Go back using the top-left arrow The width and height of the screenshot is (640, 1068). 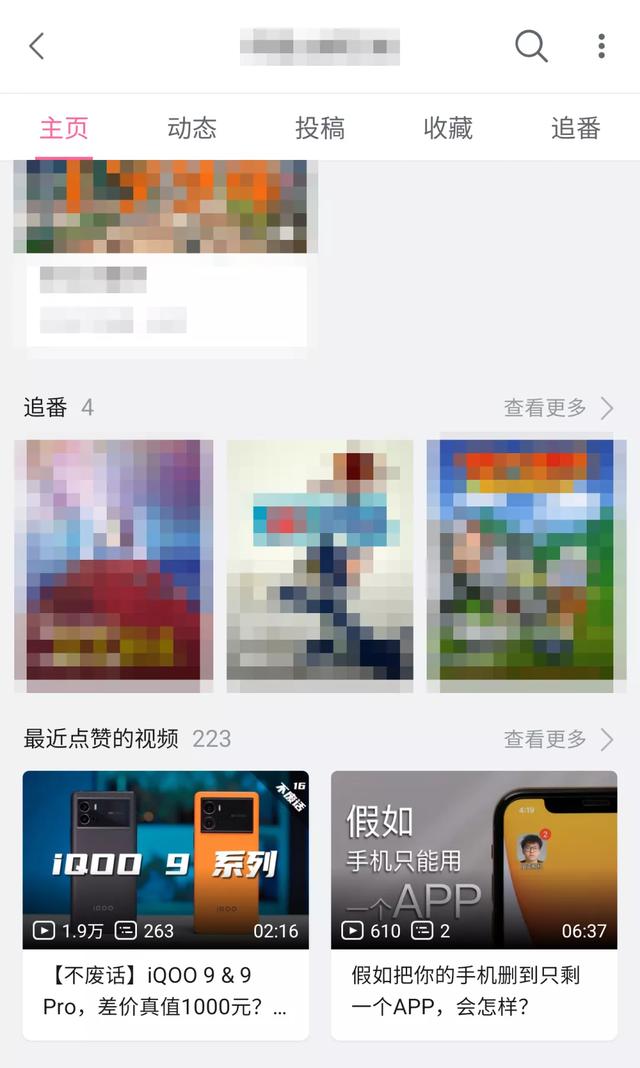tap(37, 46)
